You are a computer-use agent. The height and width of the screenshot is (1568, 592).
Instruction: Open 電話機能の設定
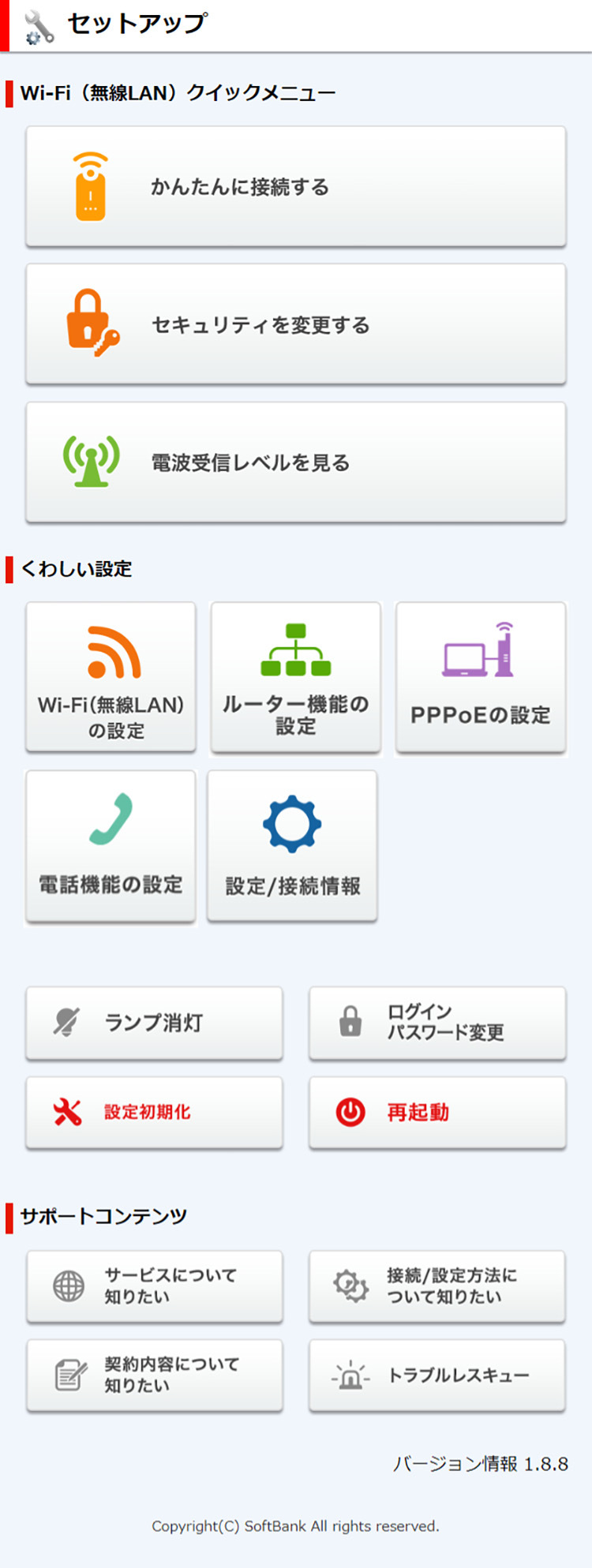[111, 845]
